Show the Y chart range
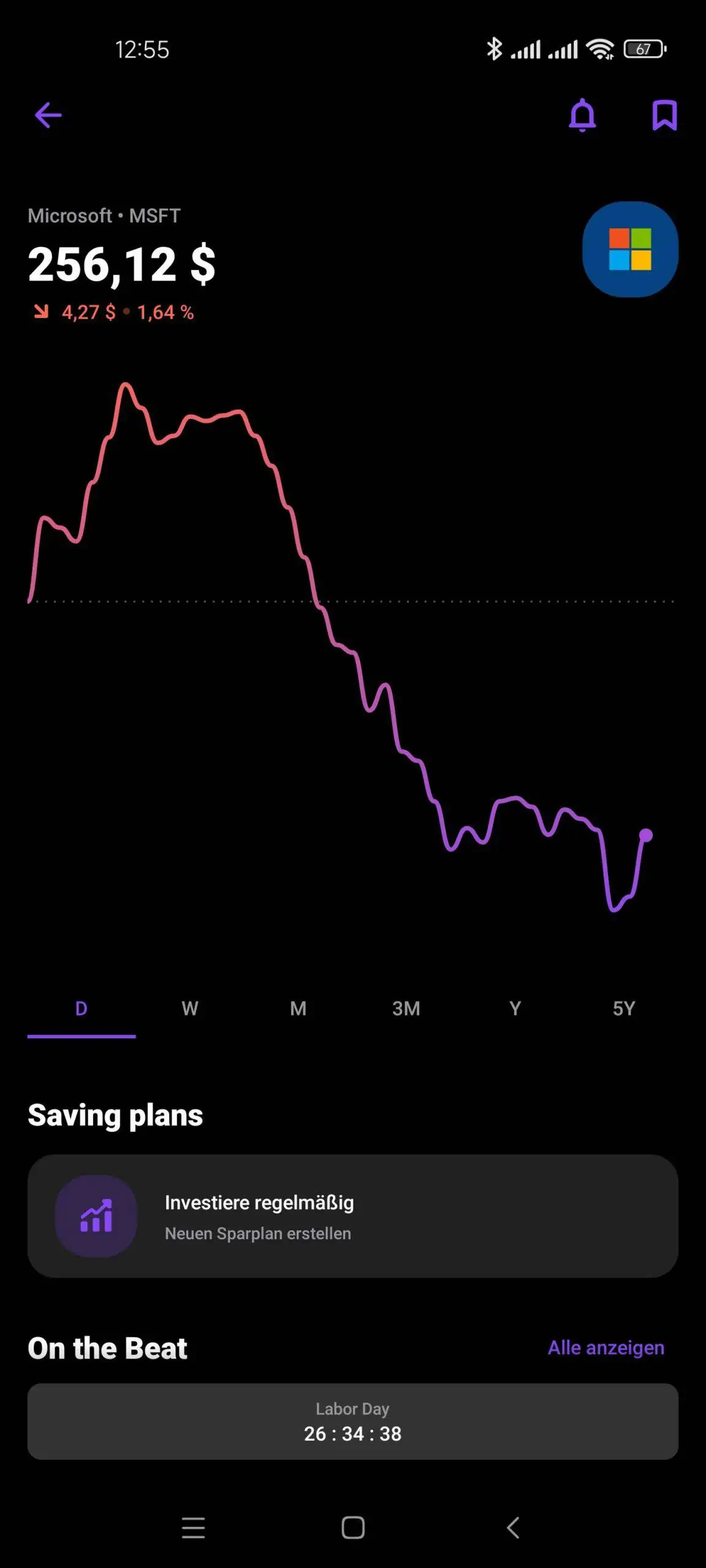Screen dimensions: 706x1568 (515, 1009)
